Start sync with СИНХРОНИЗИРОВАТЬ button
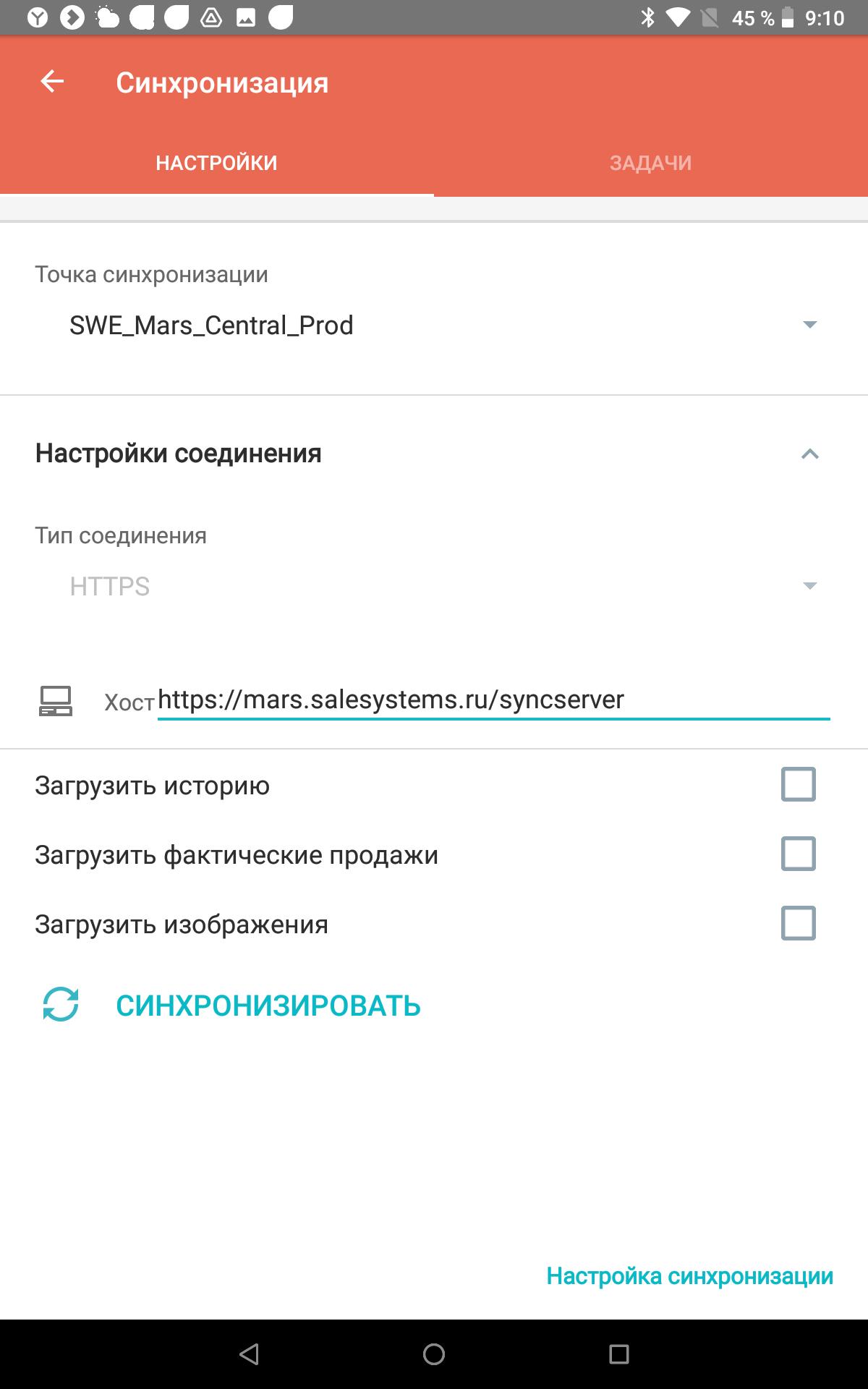Screen dimensions: 868x1389 [231, 1006]
